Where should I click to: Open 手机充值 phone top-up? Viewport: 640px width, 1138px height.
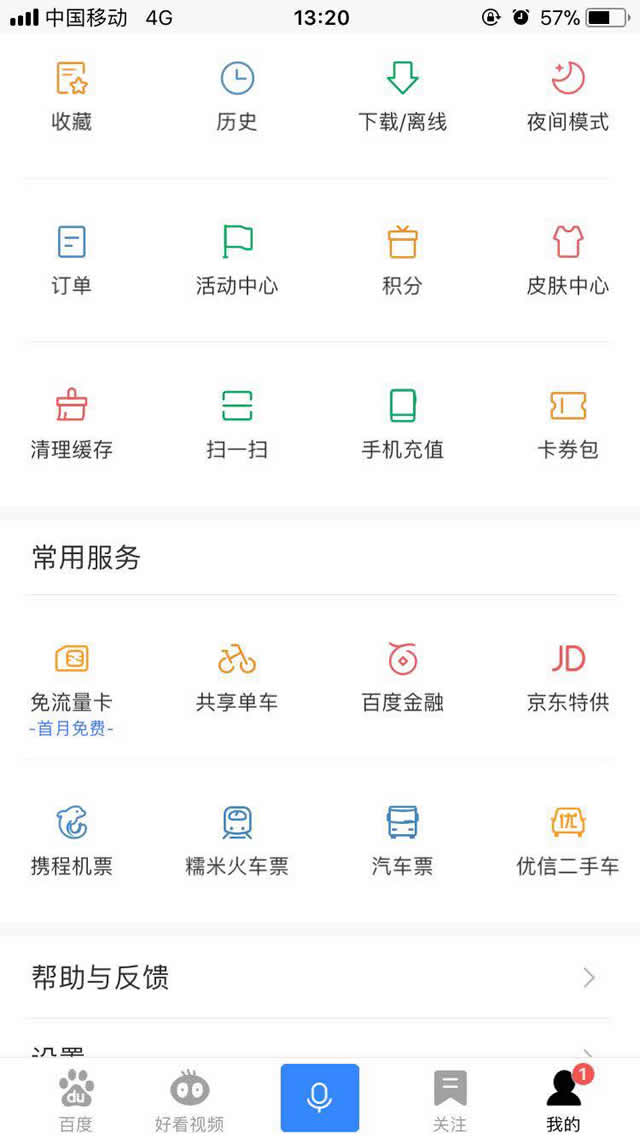[402, 424]
